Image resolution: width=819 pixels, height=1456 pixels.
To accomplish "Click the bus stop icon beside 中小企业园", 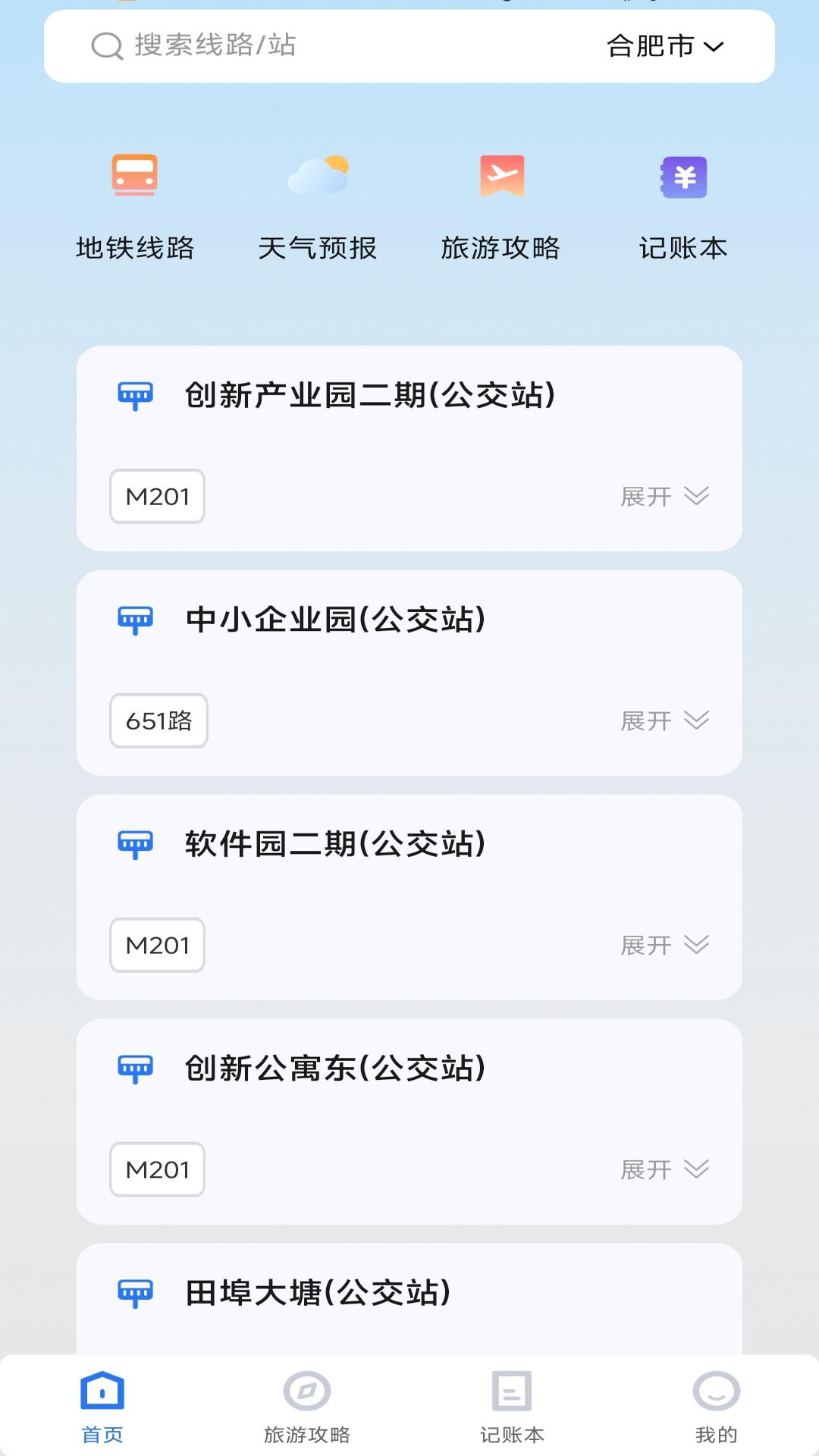I will (135, 619).
